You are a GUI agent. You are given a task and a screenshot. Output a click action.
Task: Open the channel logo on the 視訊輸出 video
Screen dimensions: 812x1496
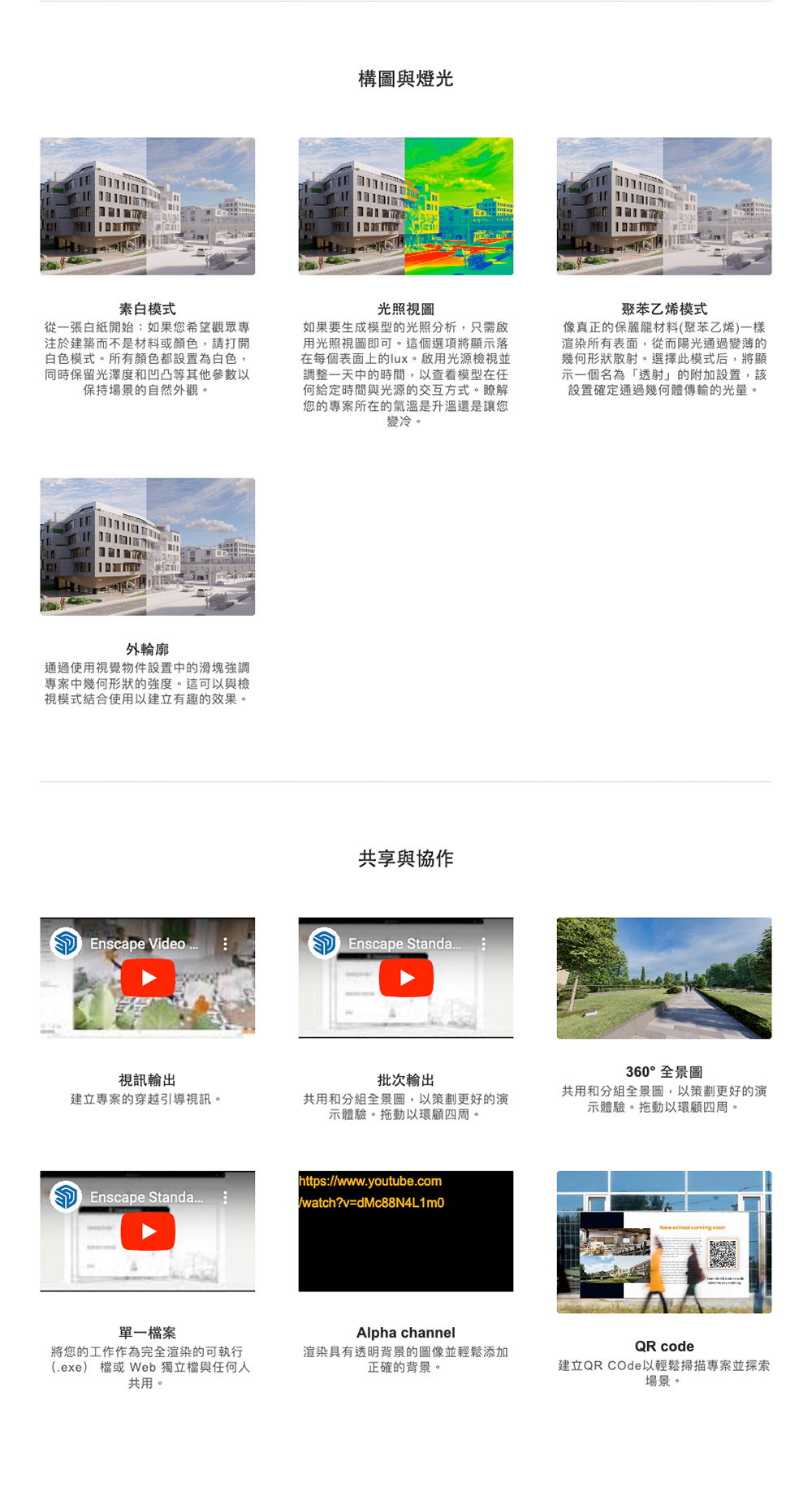(66, 943)
